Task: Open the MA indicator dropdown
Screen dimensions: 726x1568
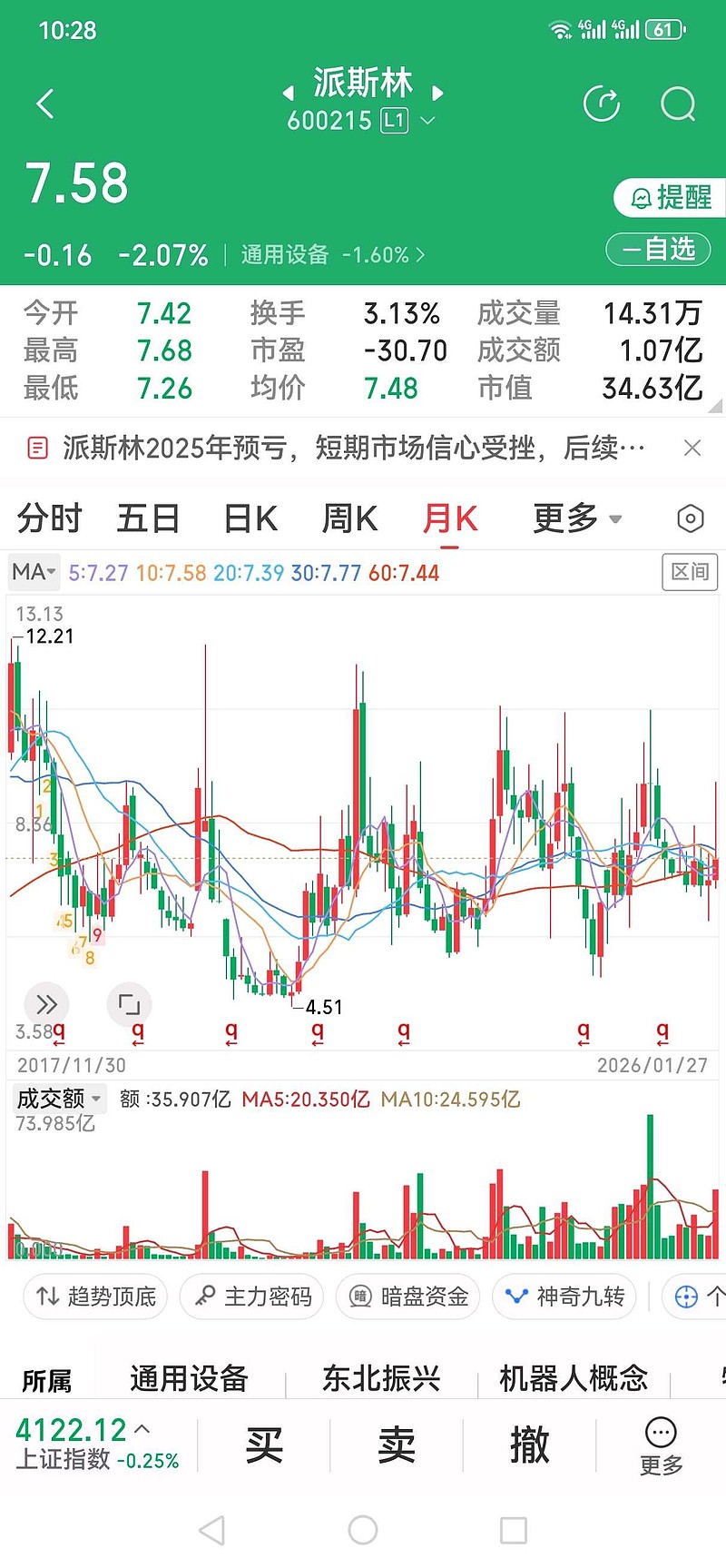Action: pos(34,572)
